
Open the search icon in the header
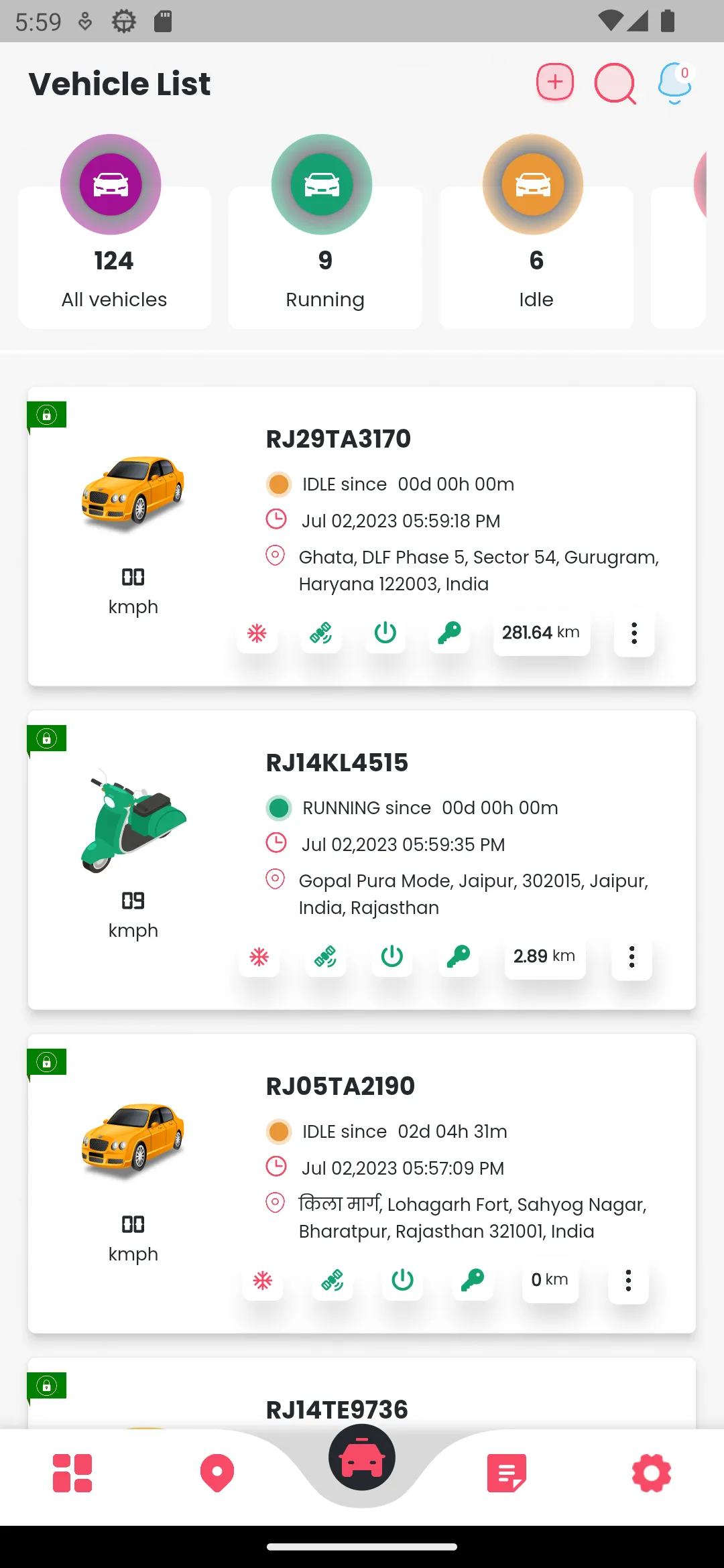[615, 83]
